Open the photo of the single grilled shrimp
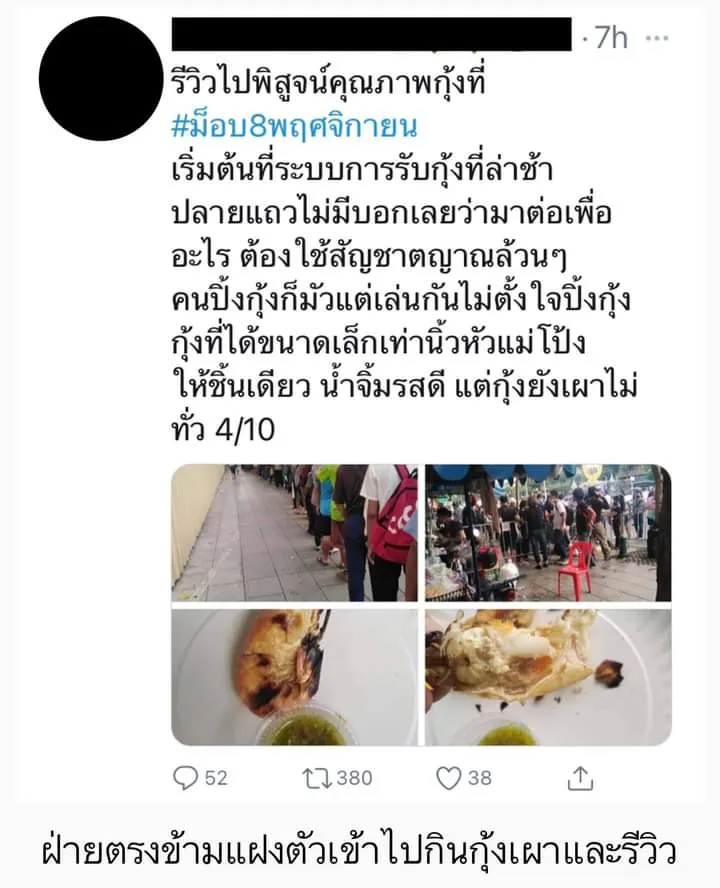 [294, 677]
